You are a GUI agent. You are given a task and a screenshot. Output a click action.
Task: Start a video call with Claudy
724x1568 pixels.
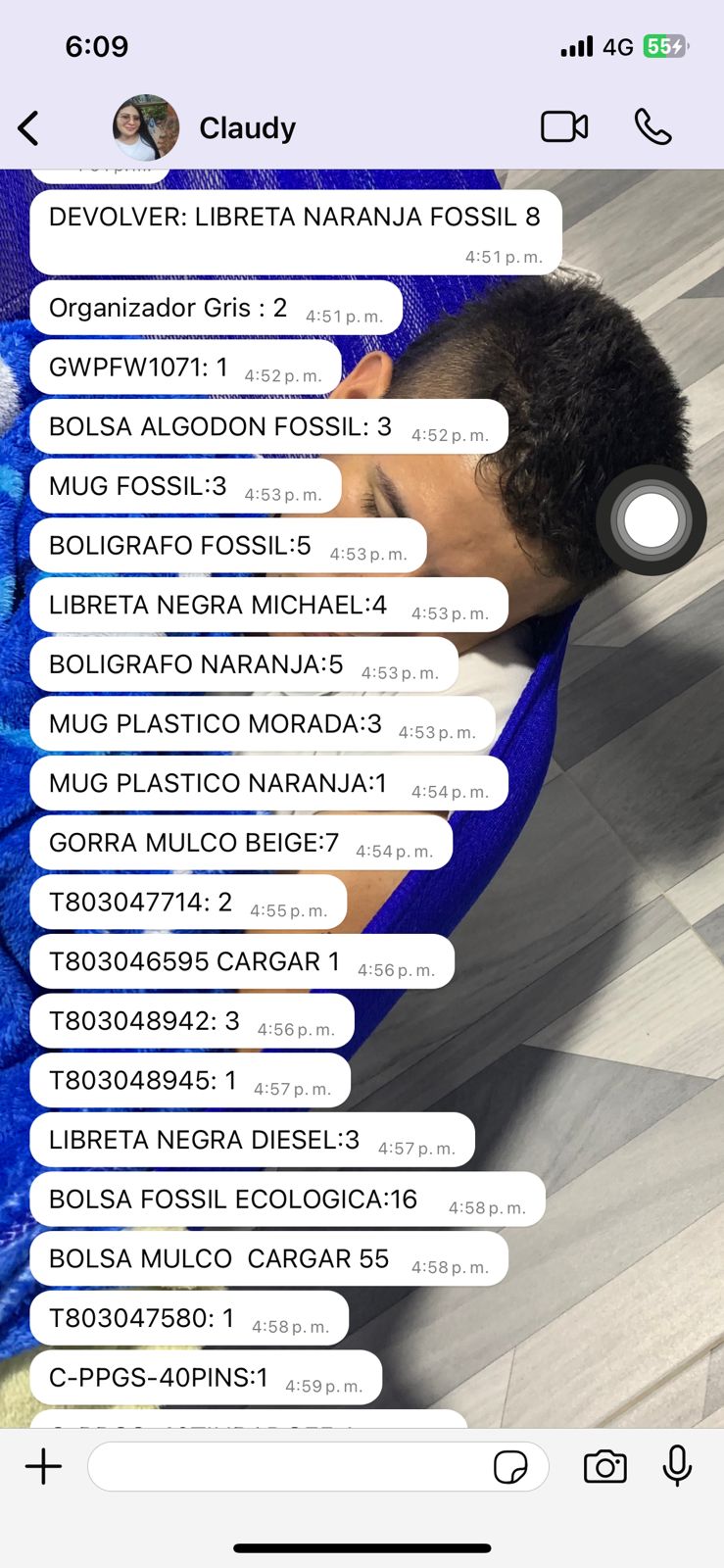click(564, 127)
